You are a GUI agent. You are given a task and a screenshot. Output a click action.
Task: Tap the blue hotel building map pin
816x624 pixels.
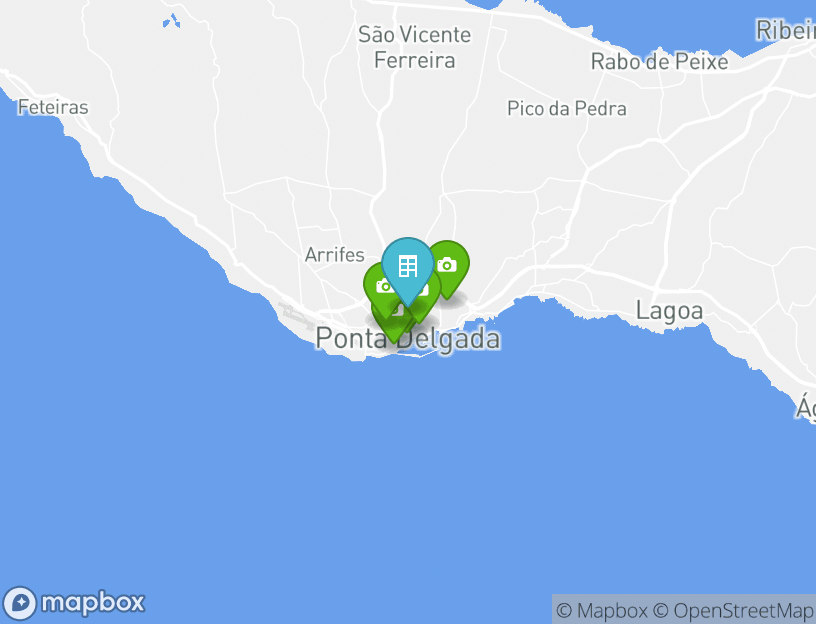(x=407, y=266)
